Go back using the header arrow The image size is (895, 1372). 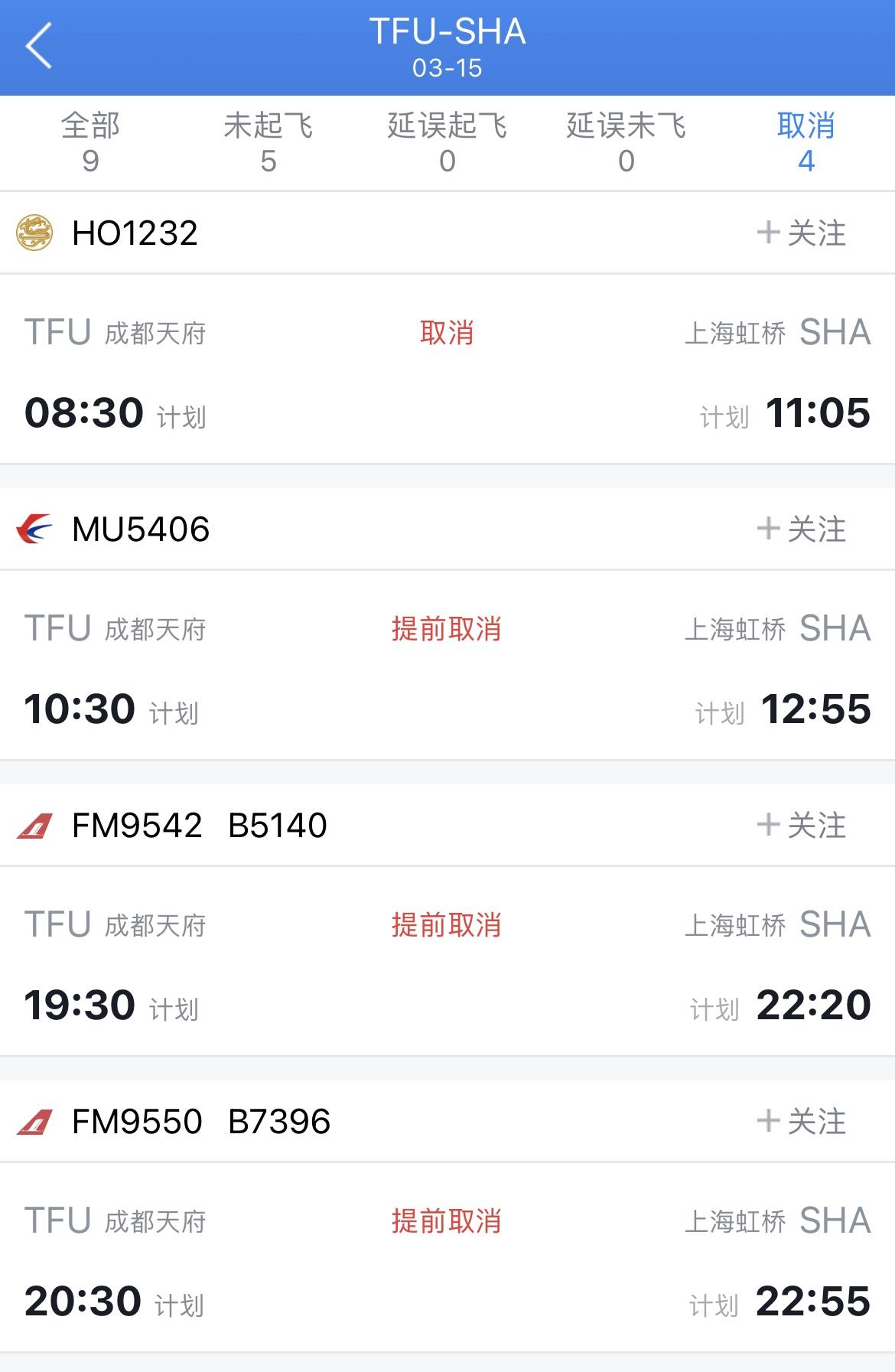point(38,46)
